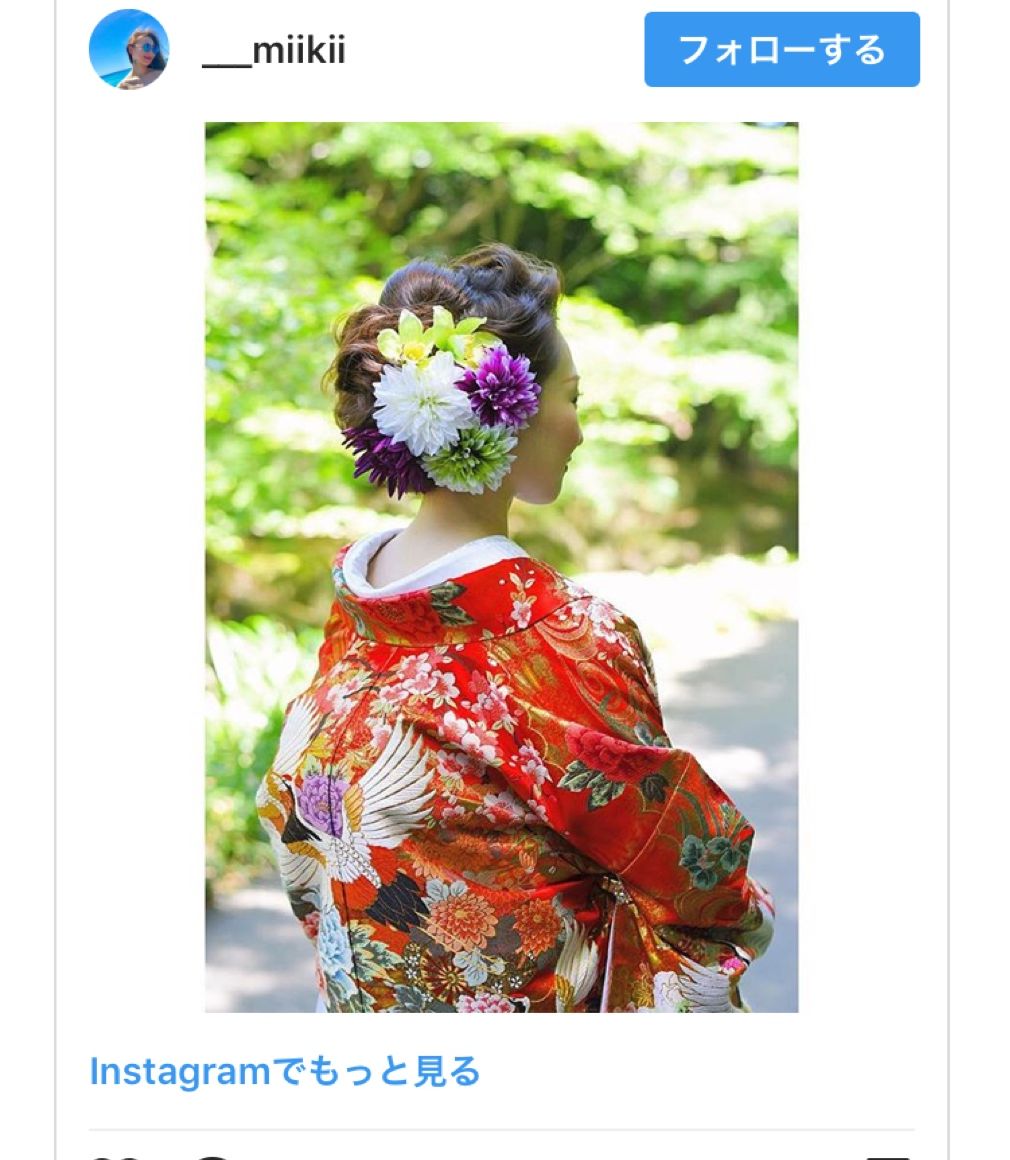The image size is (1010, 1160).
Task: Follow the Instagramでもっと見る link
Action: pyautogui.click(x=285, y=1072)
